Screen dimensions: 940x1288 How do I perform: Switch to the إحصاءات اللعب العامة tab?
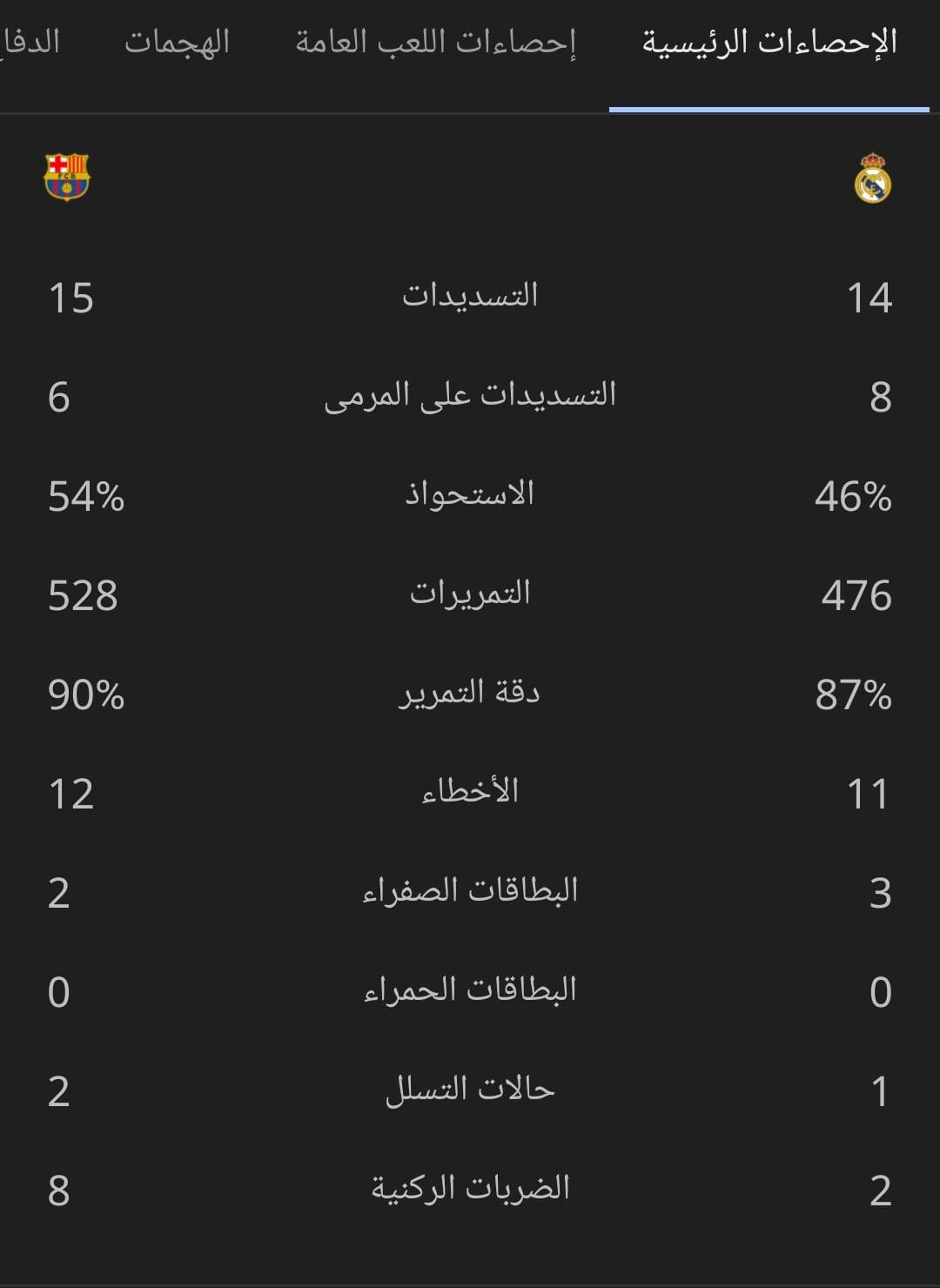[x=436, y=42]
